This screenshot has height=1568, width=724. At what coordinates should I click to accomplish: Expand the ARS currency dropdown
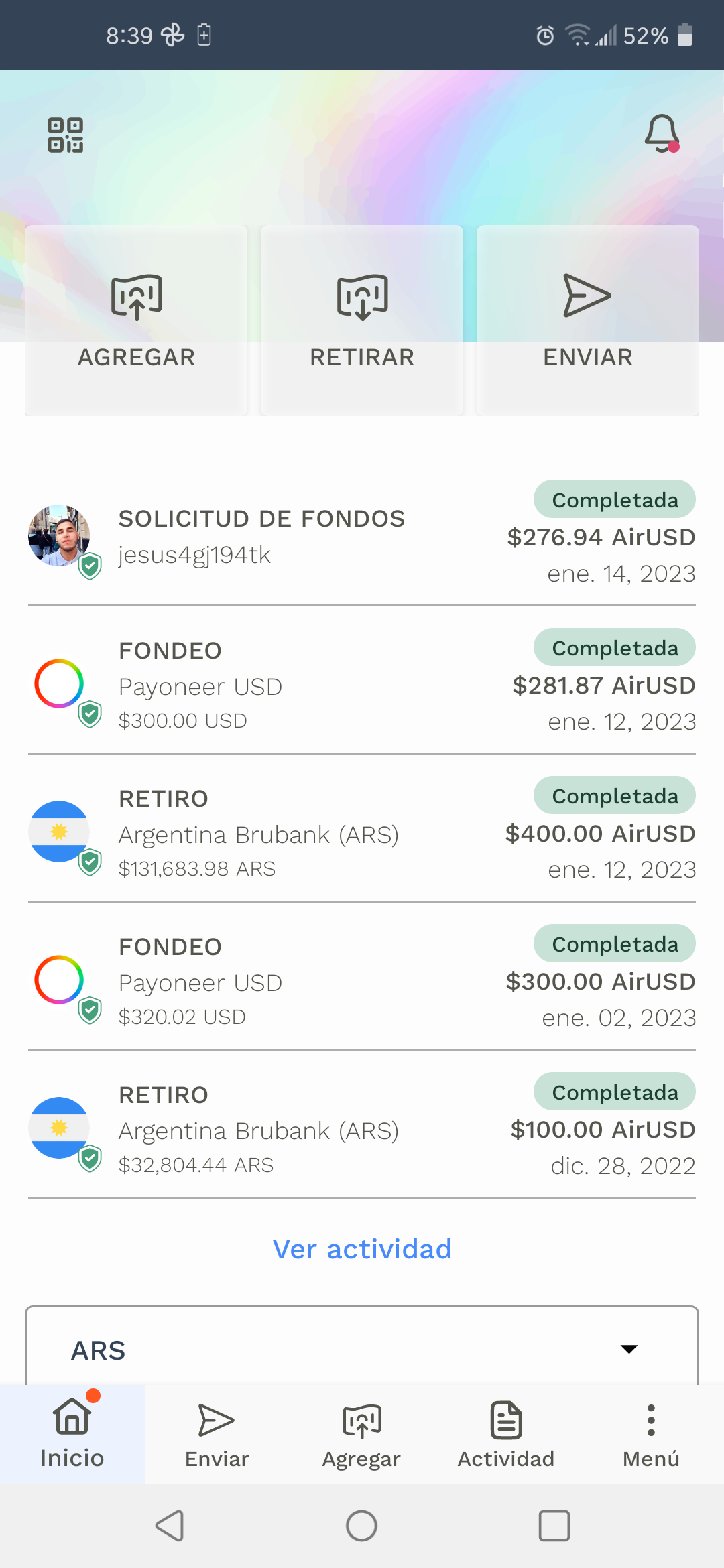[x=362, y=1348]
